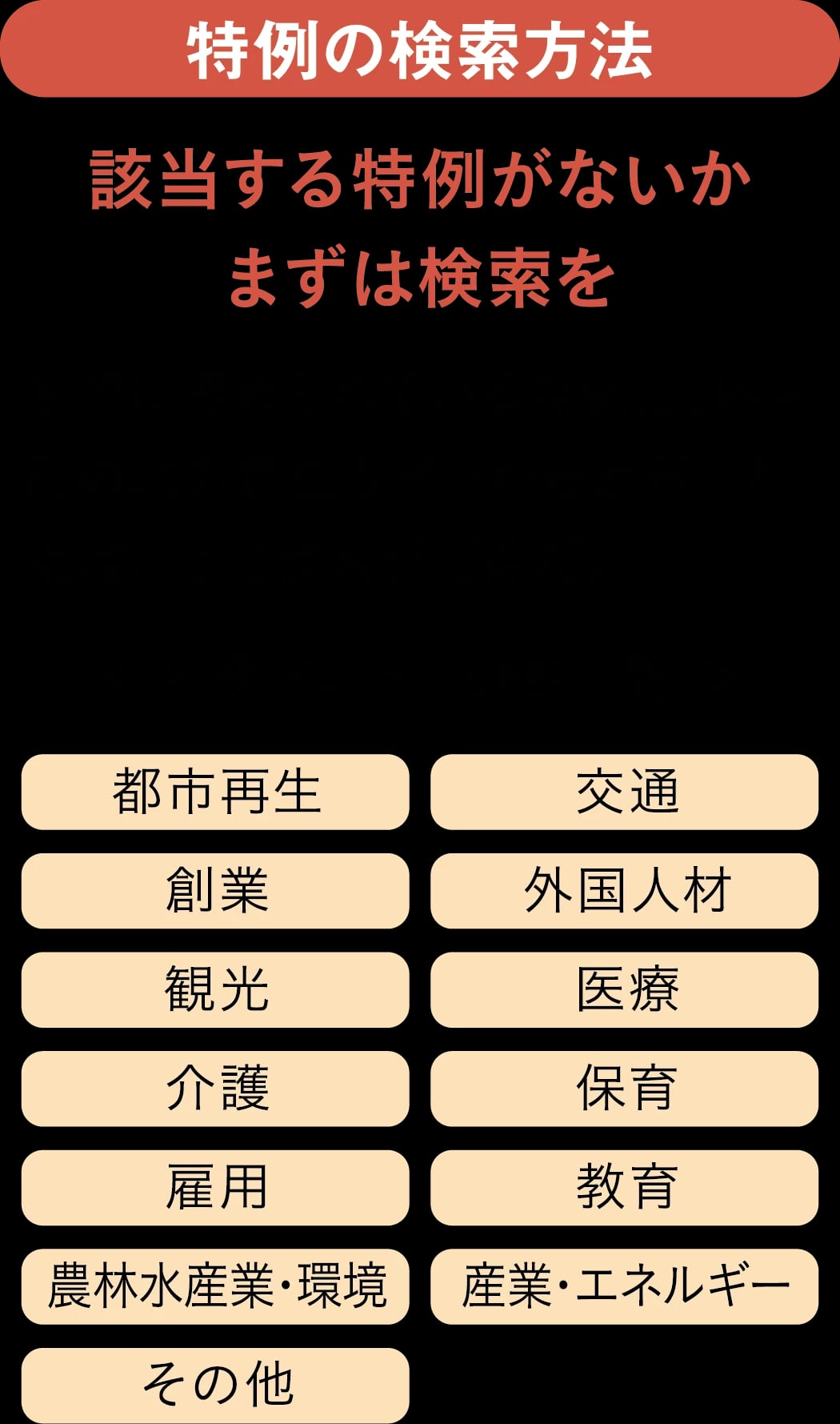840x1424 pixels.
Task: Tap the 雇用 category button
Action: click(x=215, y=1187)
